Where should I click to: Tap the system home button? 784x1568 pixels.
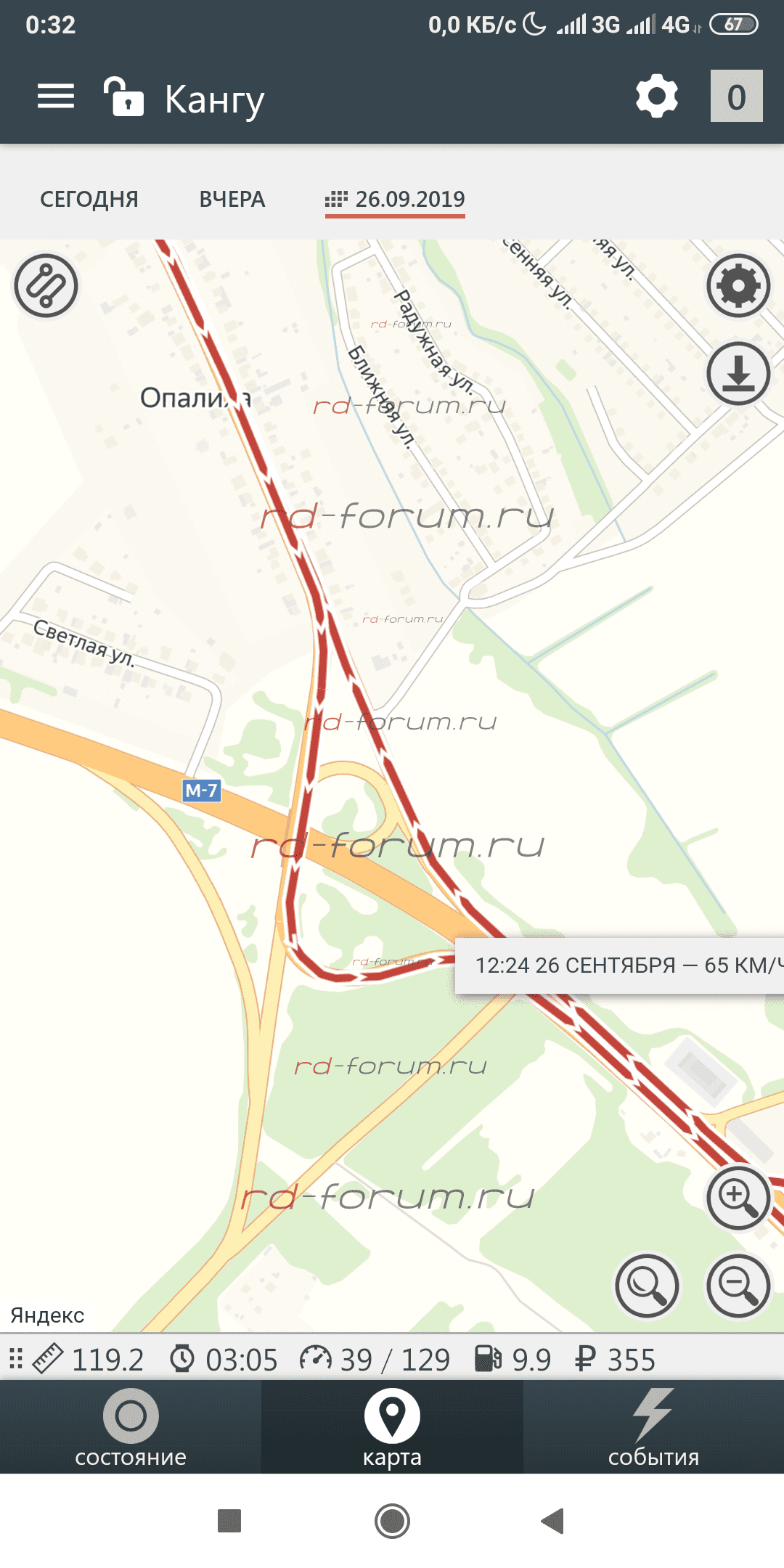point(392,1521)
